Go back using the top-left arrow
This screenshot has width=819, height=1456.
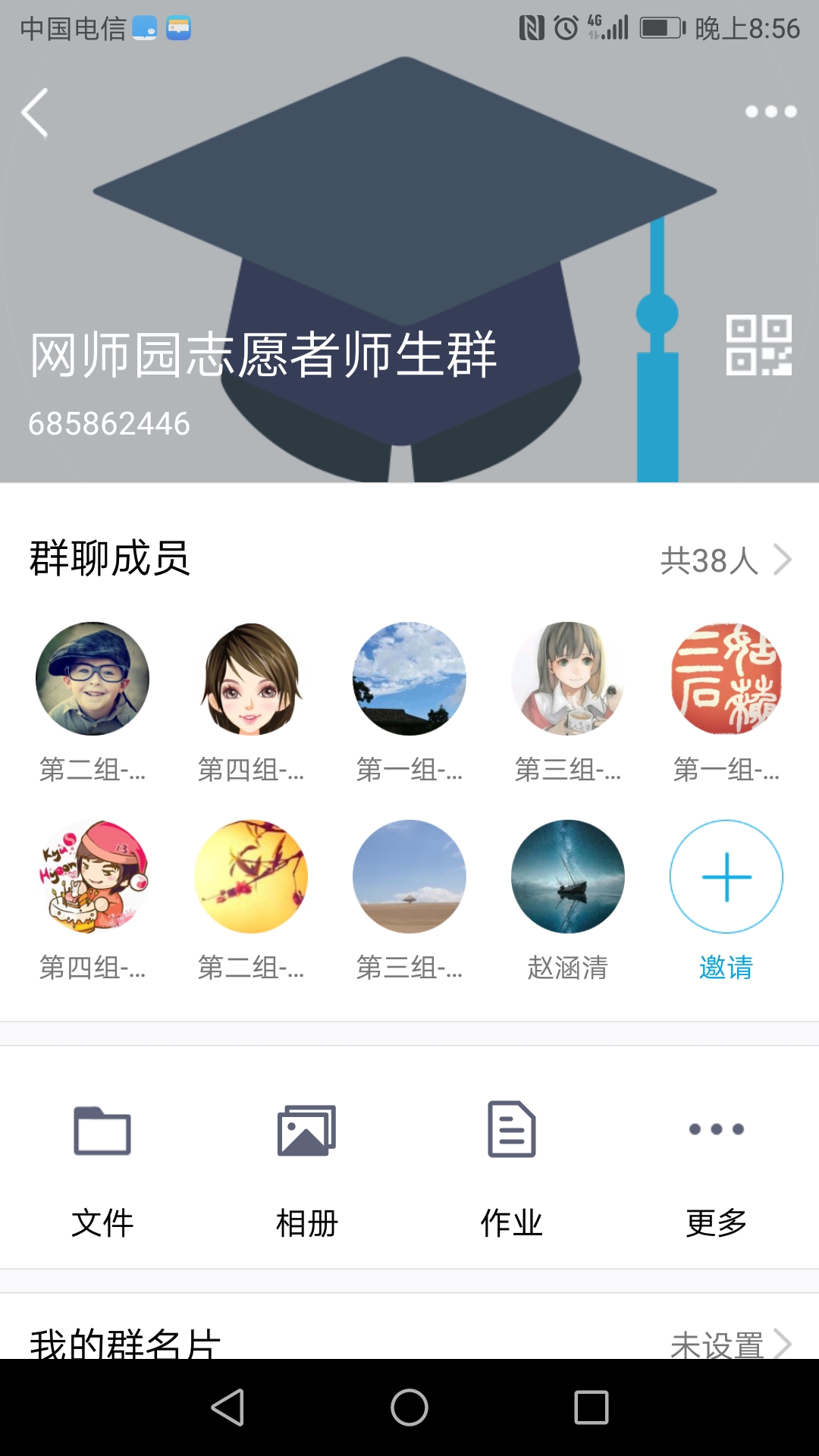click(35, 112)
